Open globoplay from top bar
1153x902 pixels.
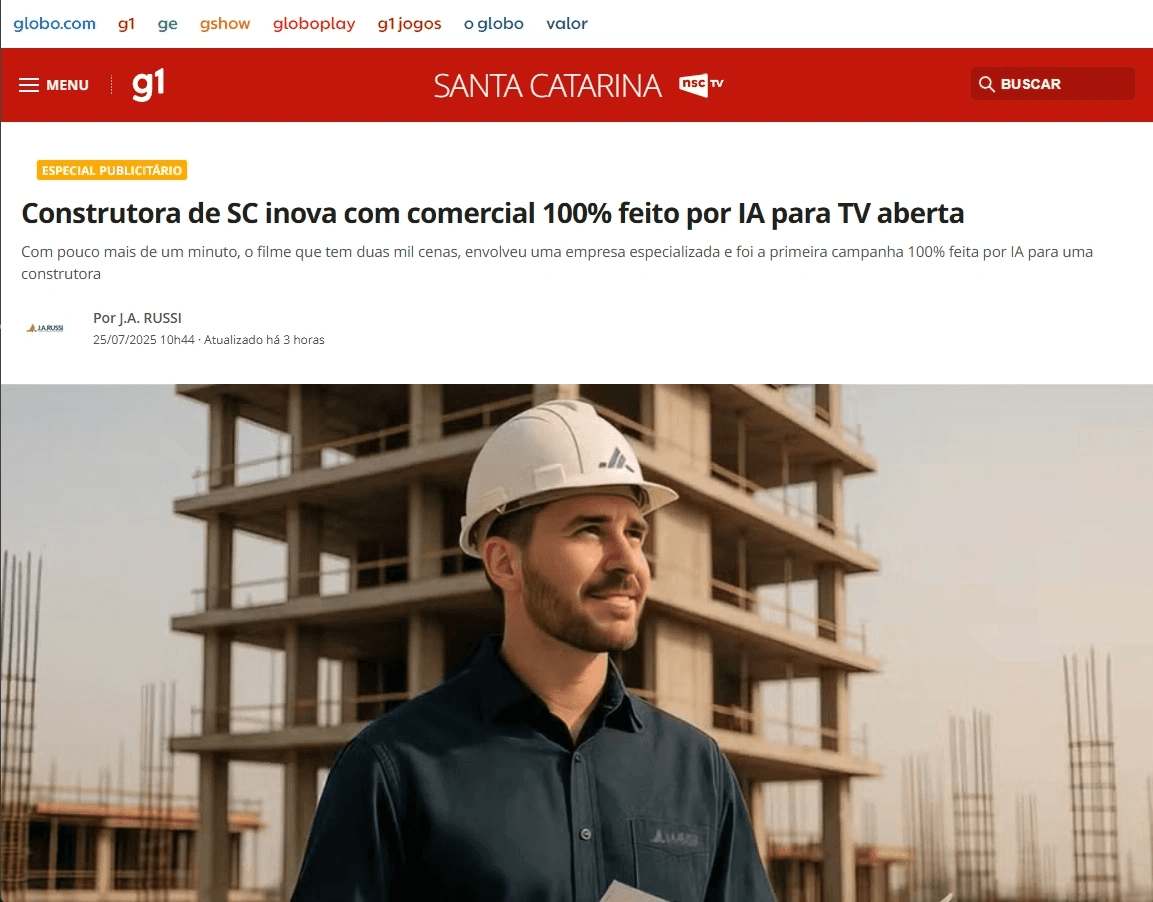point(314,24)
